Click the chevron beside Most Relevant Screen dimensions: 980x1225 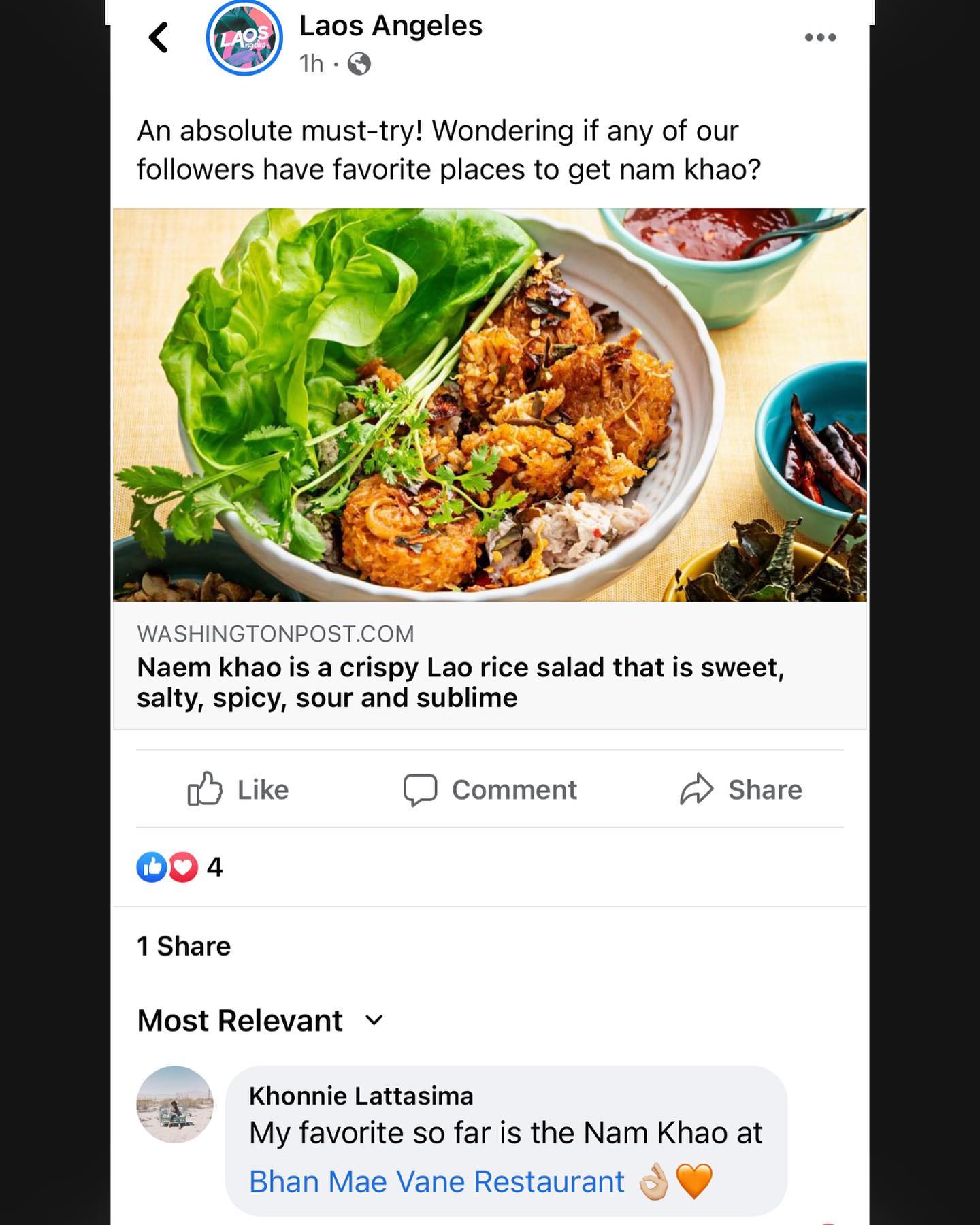pos(374,1021)
